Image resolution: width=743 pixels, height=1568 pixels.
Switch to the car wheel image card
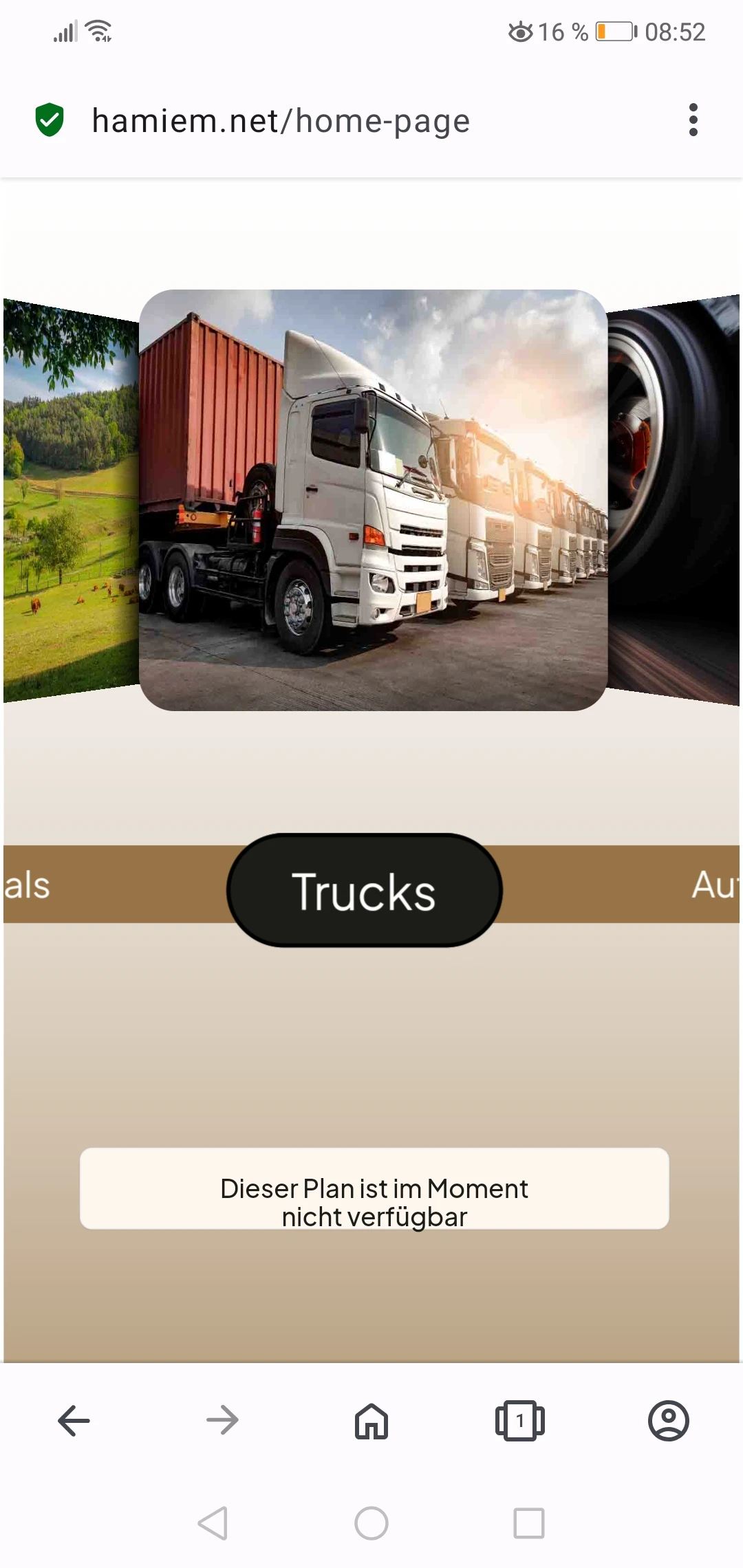[674, 500]
